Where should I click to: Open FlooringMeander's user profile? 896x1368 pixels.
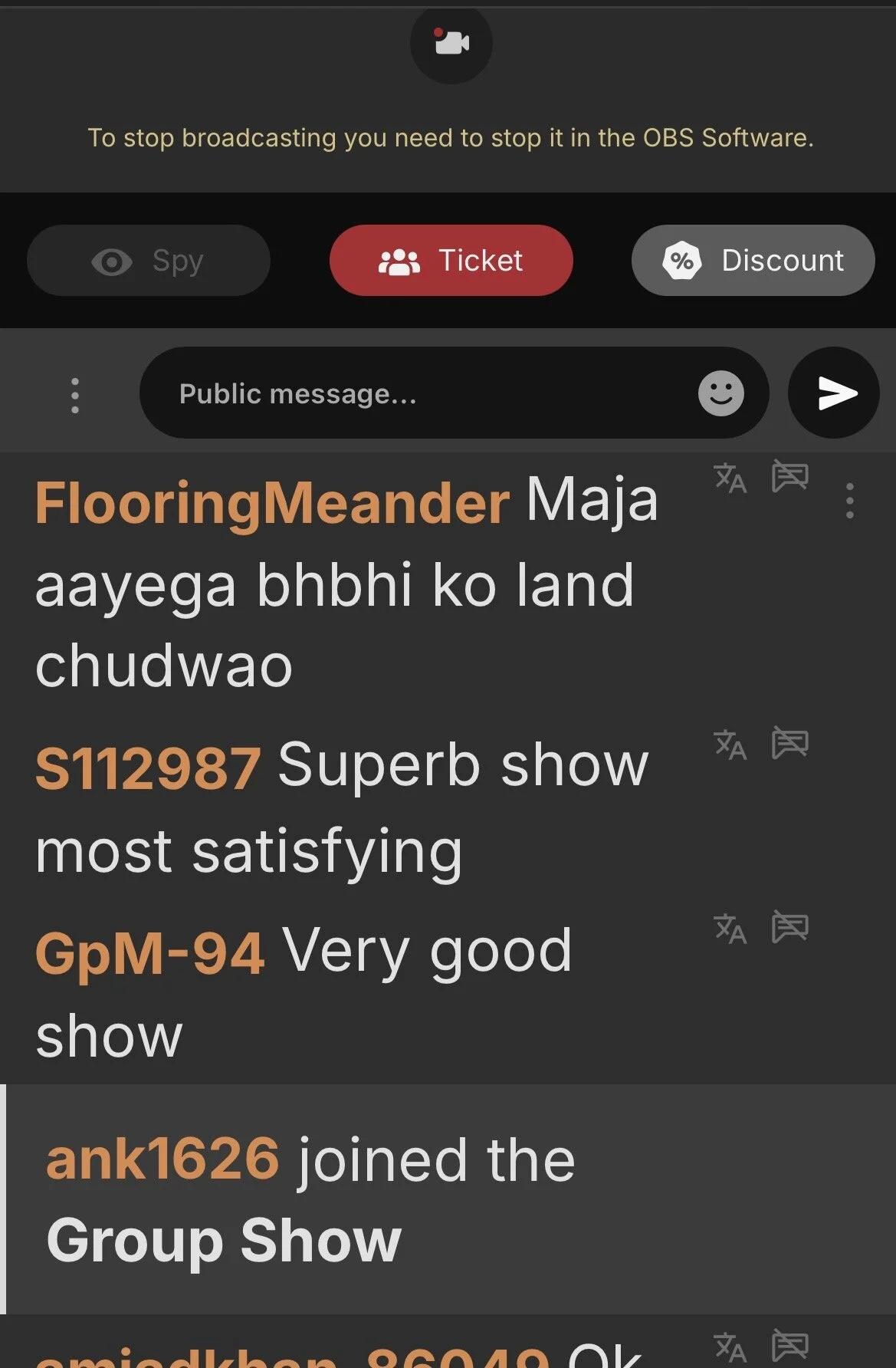(271, 504)
